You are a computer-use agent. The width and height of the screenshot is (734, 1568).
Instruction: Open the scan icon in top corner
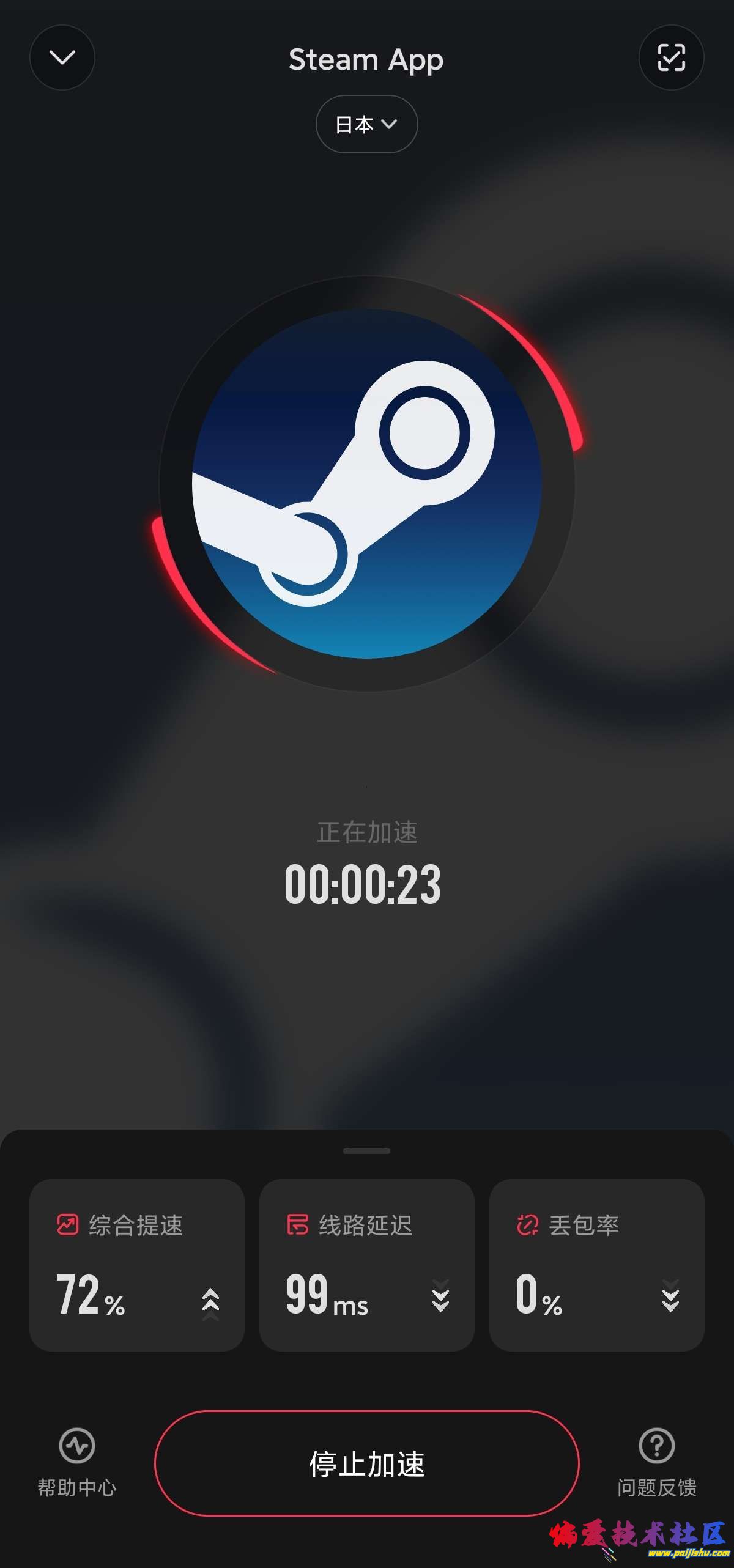pyautogui.click(x=671, y=58)
